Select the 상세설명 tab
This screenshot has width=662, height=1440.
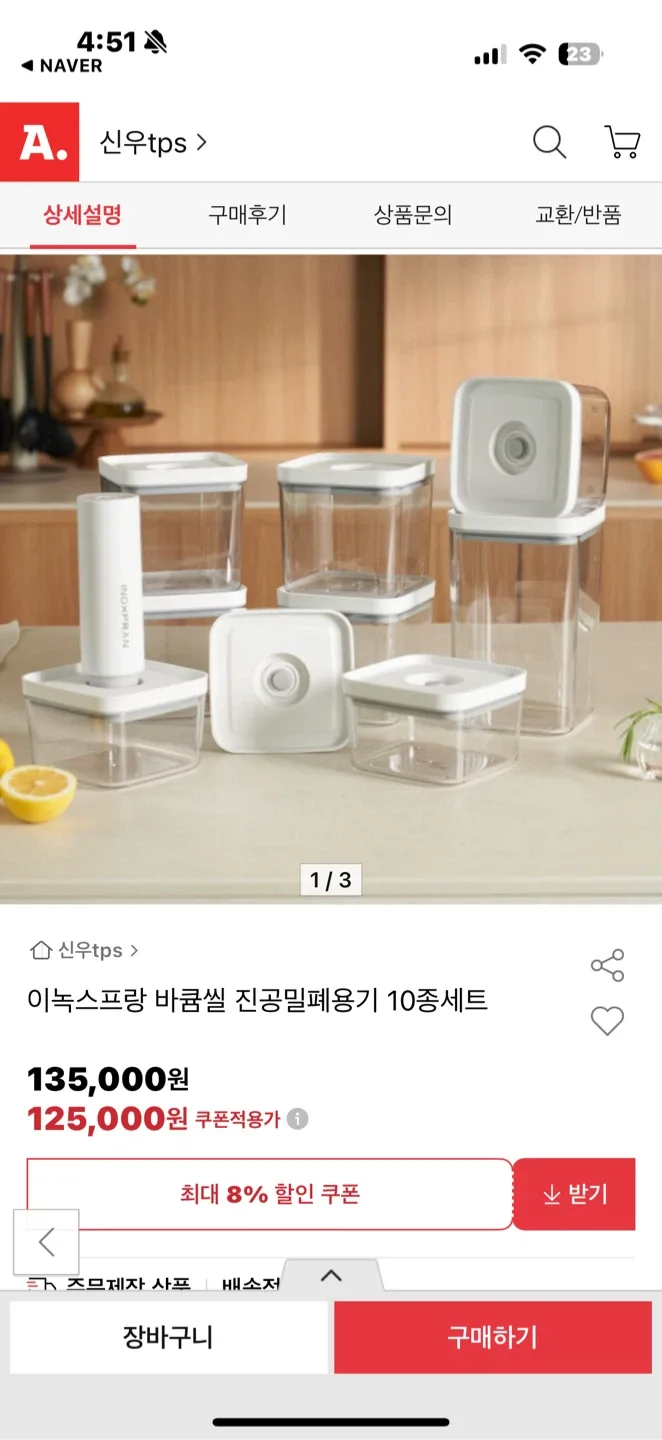click(82, 215)
